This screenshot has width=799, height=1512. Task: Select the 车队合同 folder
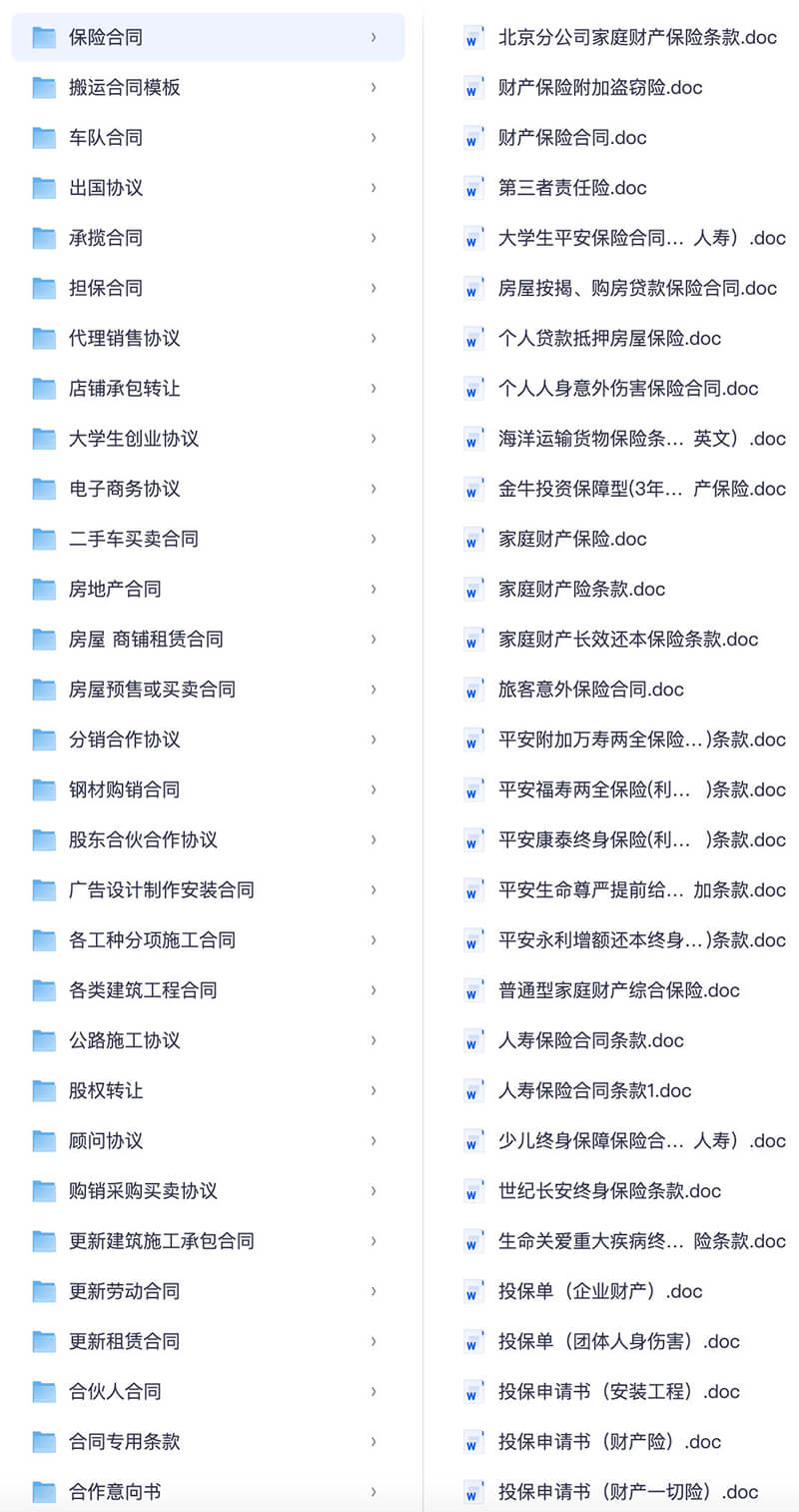tap(105, 137)
